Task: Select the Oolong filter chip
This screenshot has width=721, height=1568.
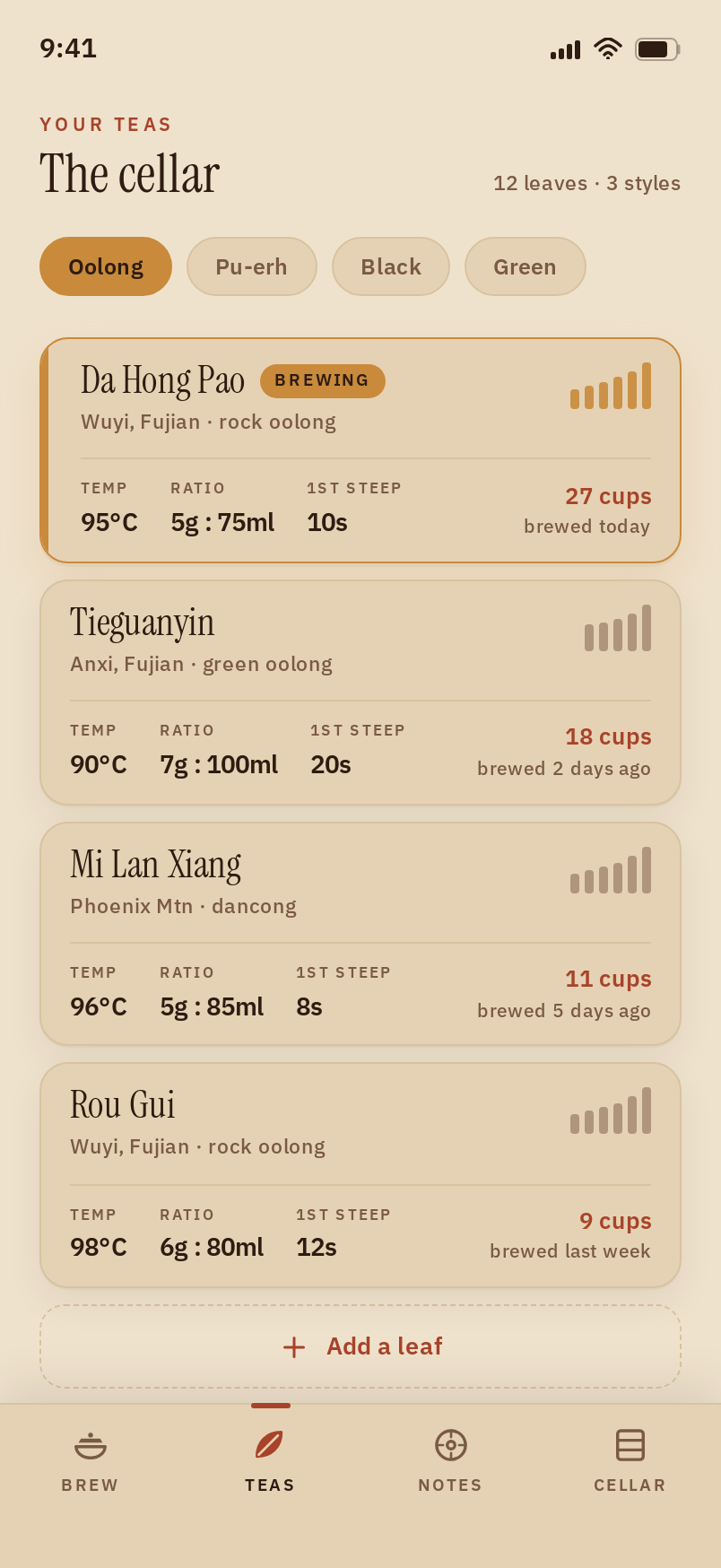Action: click(x=106, y=266)
